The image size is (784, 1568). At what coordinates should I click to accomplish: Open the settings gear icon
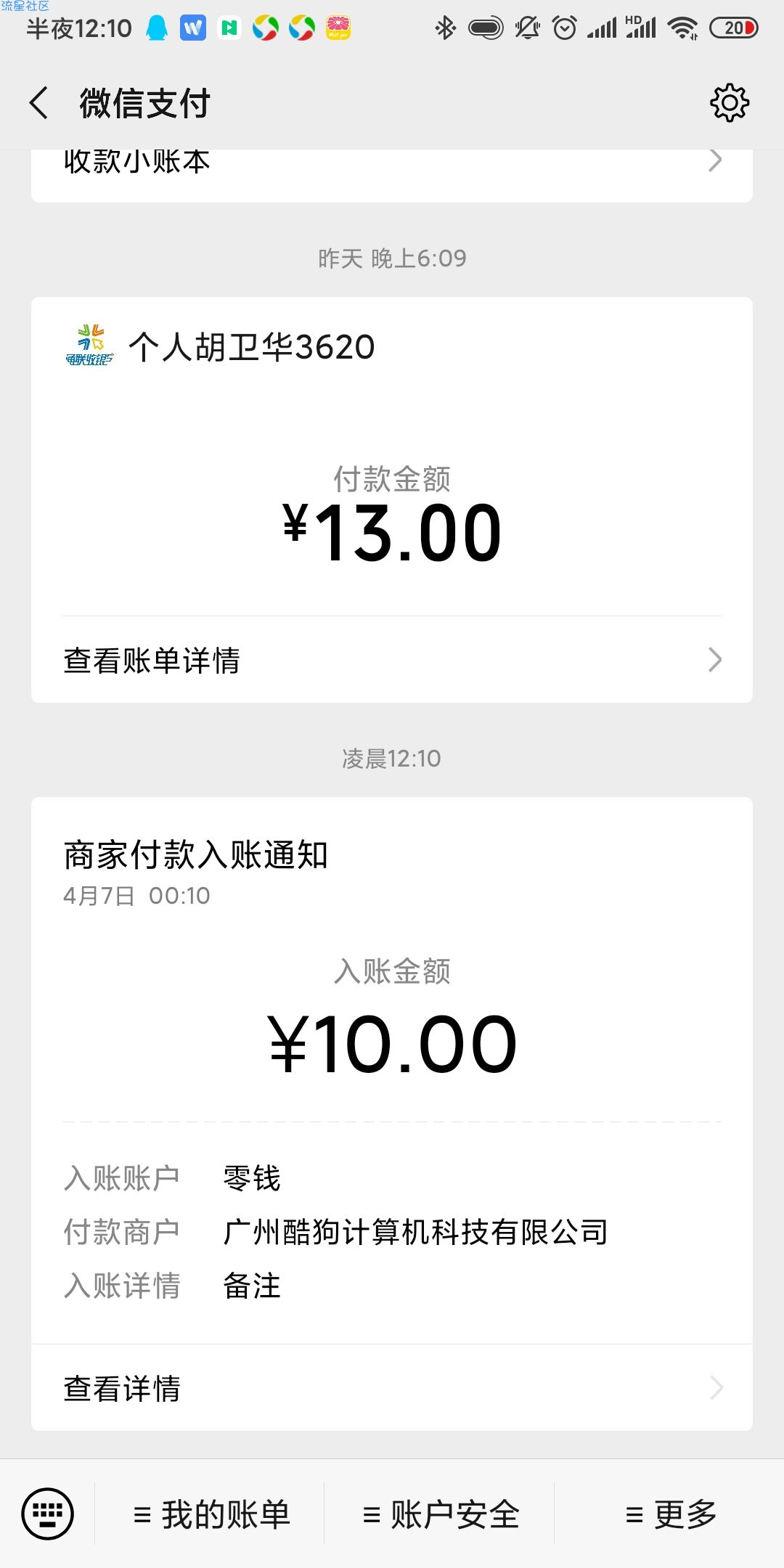click(x=729, y=102)
